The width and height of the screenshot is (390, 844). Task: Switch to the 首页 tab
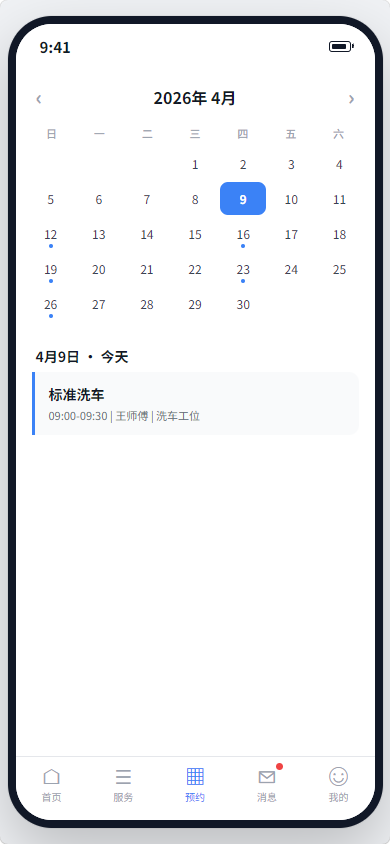(52, 785)
